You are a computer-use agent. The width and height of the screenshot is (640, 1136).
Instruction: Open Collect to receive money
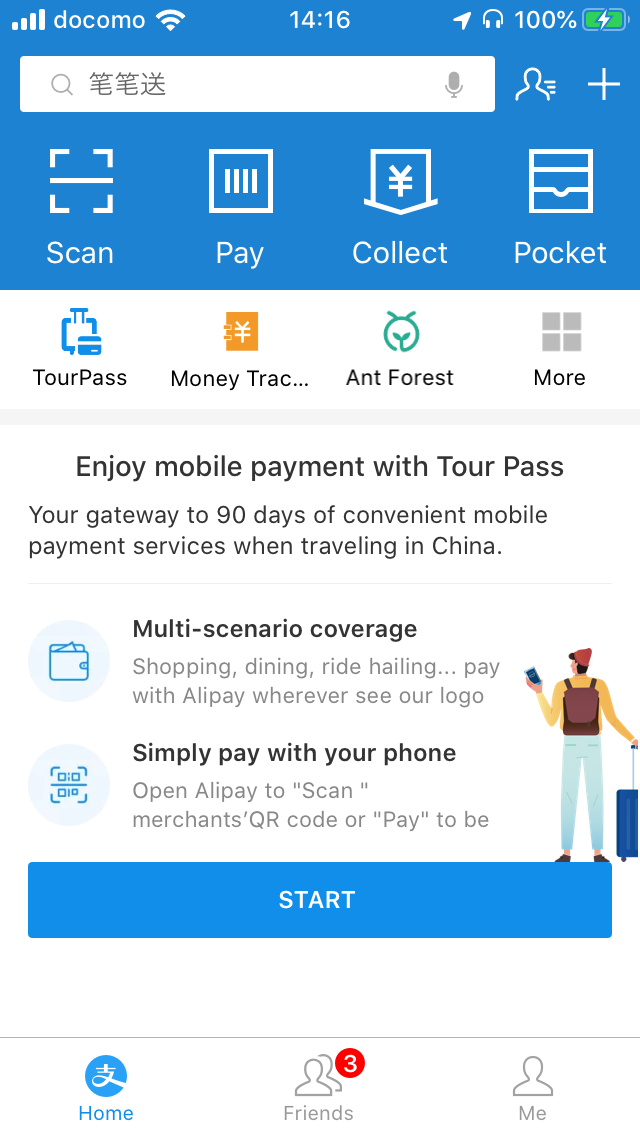coord(400,208)
